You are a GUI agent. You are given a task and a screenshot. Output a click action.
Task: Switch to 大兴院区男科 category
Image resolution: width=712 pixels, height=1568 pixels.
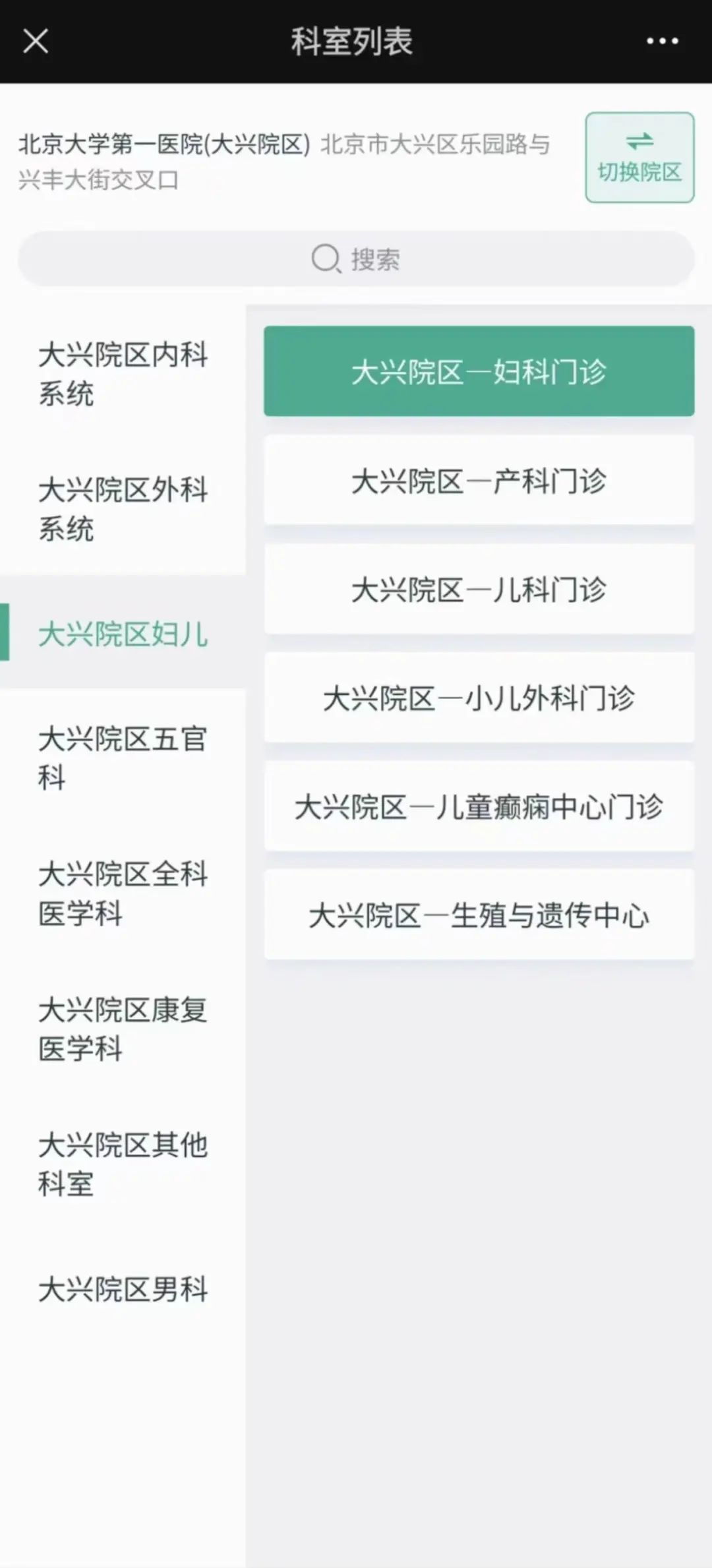pyautogui.click(x=123, y=1289)
